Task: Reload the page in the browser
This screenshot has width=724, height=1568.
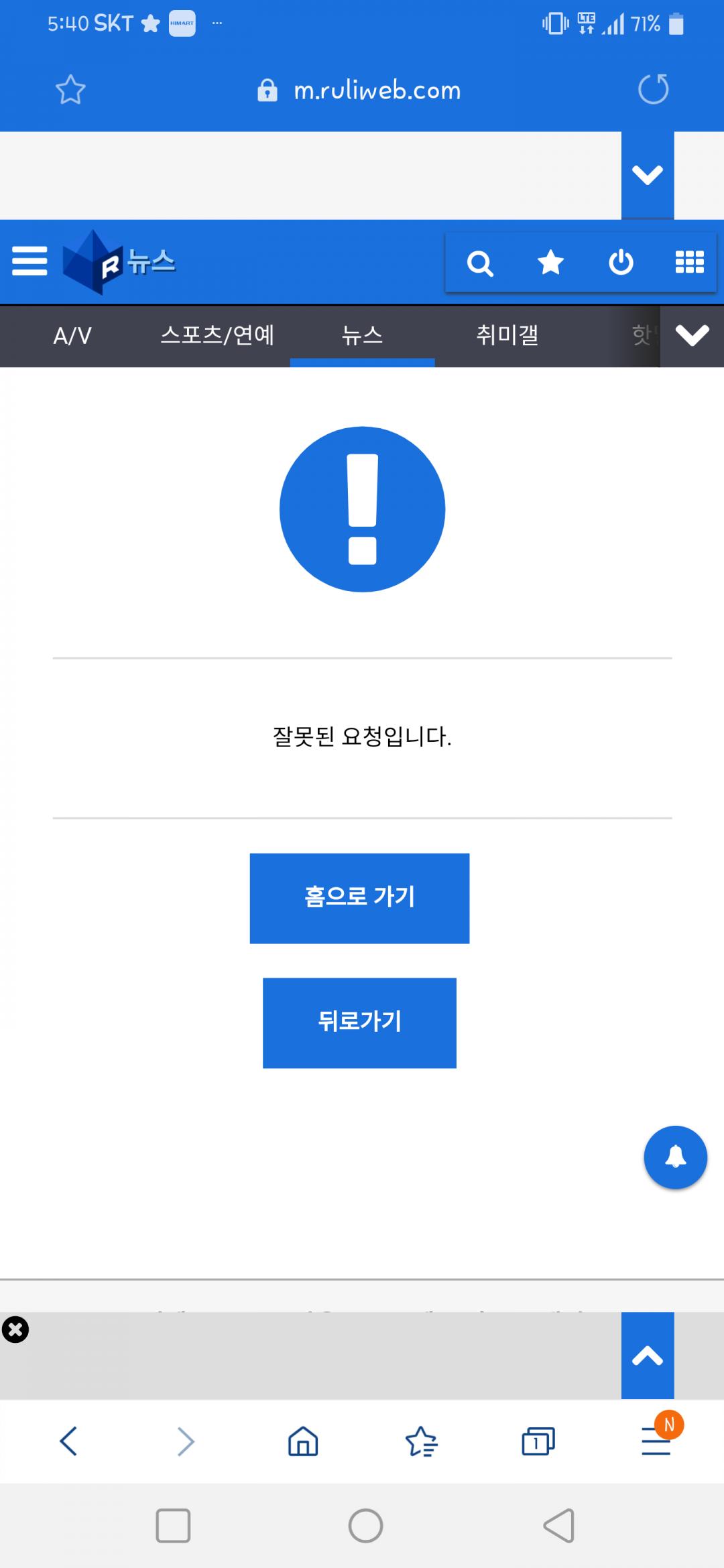Action: [653, 89]
